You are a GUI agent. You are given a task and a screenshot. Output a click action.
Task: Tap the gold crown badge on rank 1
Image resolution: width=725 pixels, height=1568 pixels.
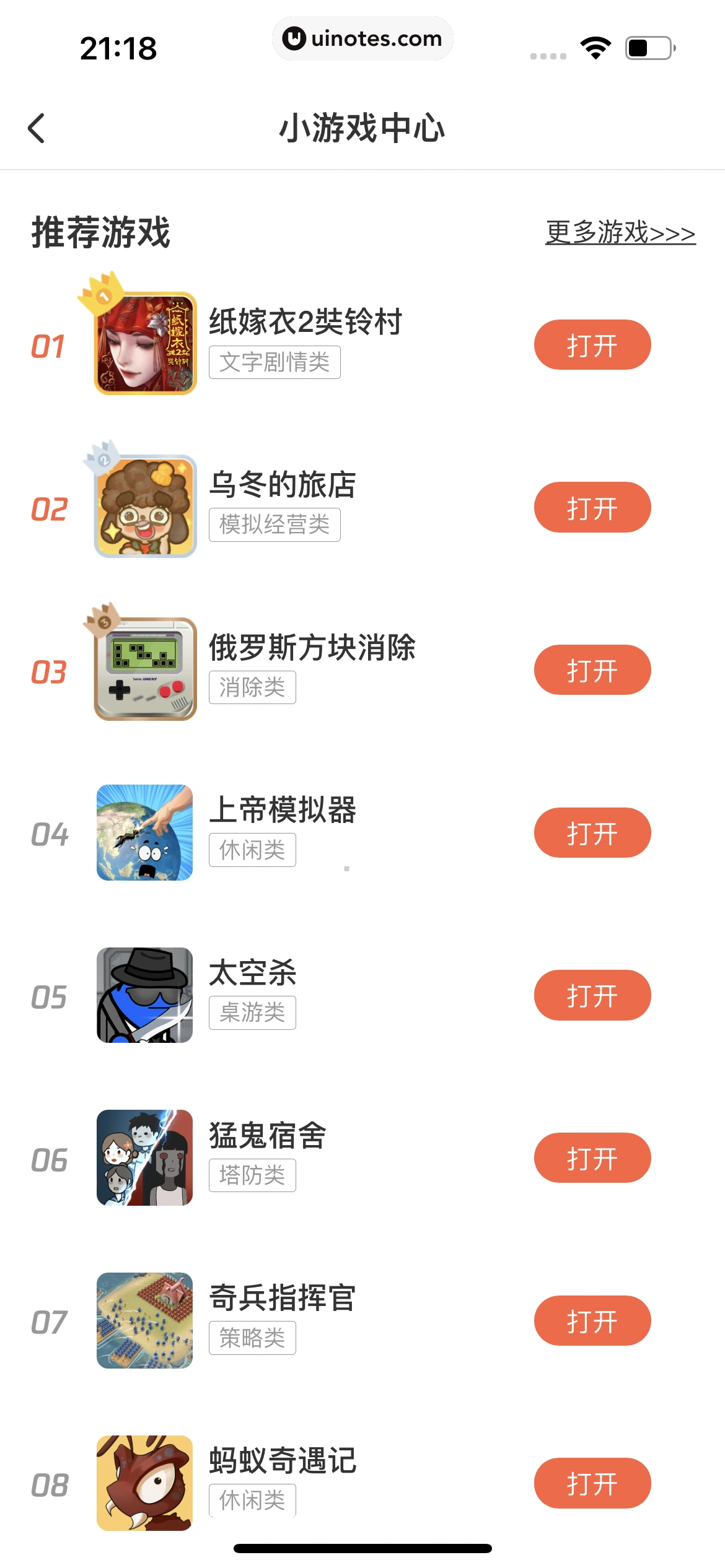coord(101,294)
